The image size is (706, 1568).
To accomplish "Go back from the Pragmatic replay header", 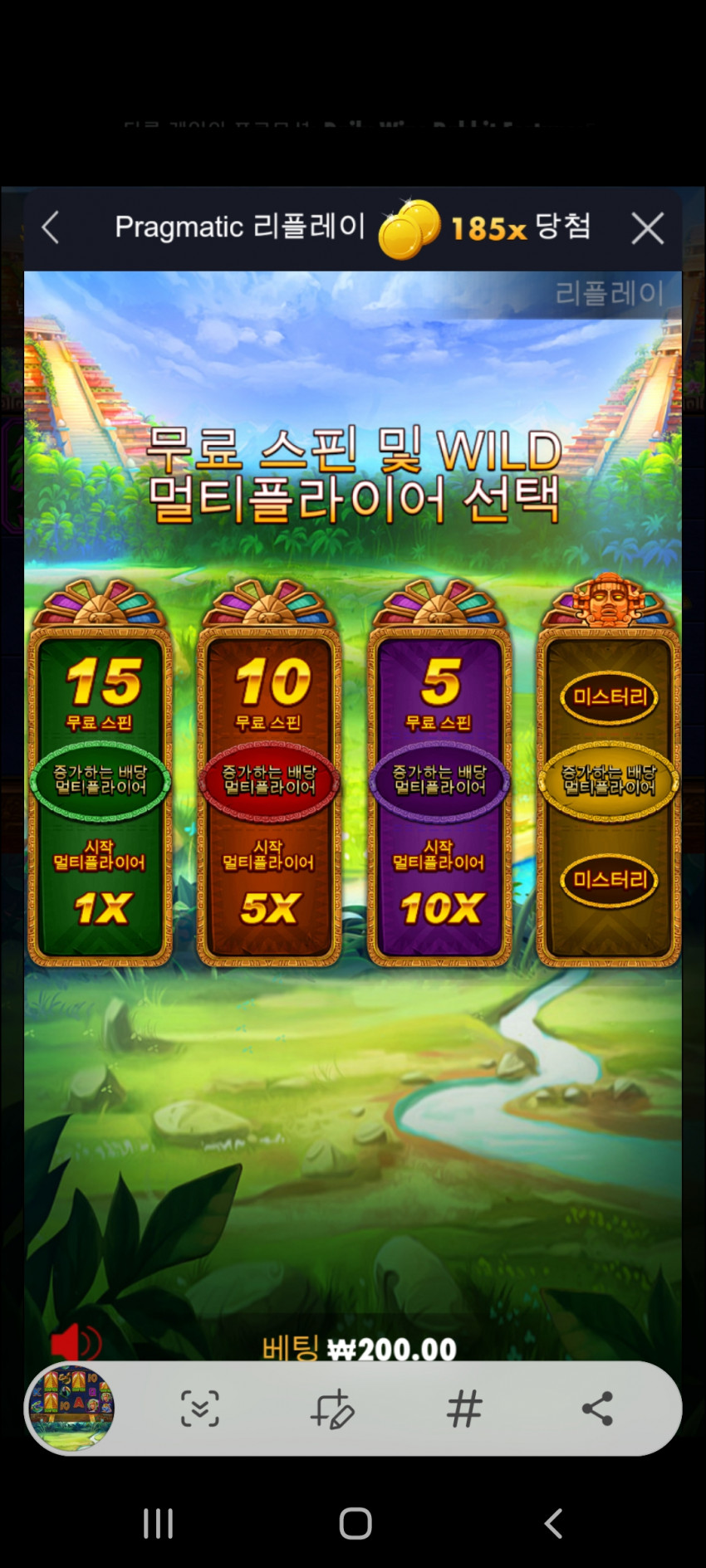I will coord(51,227).
